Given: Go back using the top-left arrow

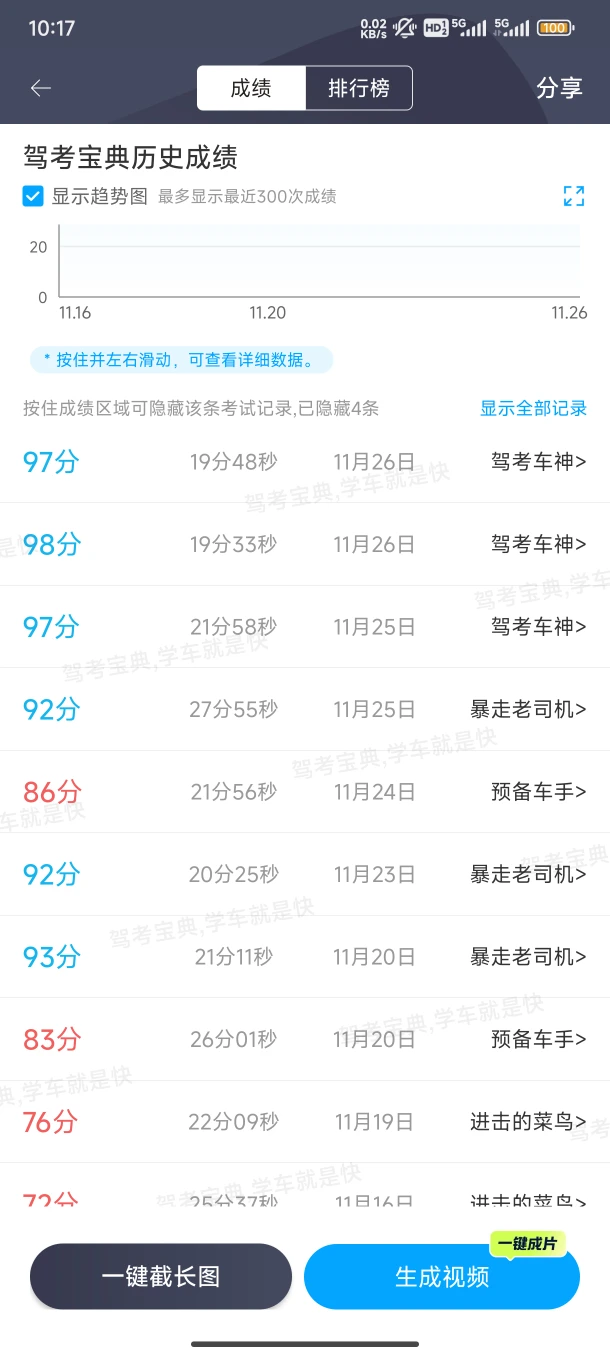Looking at the screenshot, I should (x=41, y=88).
